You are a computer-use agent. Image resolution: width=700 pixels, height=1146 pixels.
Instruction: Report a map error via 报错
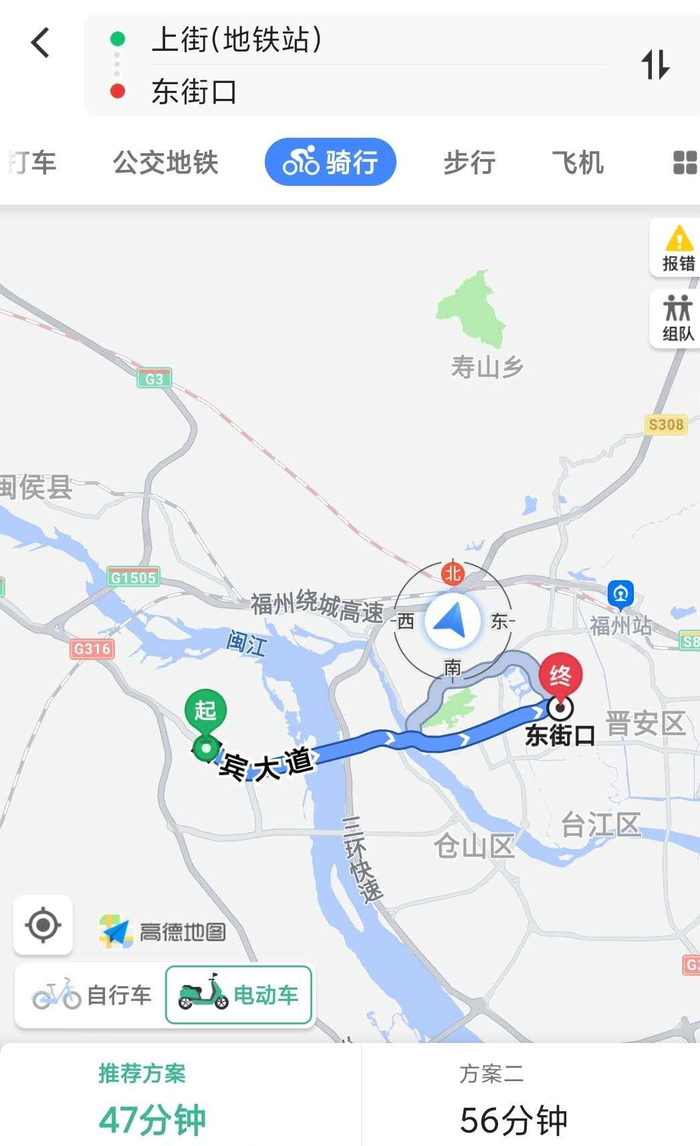678,248
